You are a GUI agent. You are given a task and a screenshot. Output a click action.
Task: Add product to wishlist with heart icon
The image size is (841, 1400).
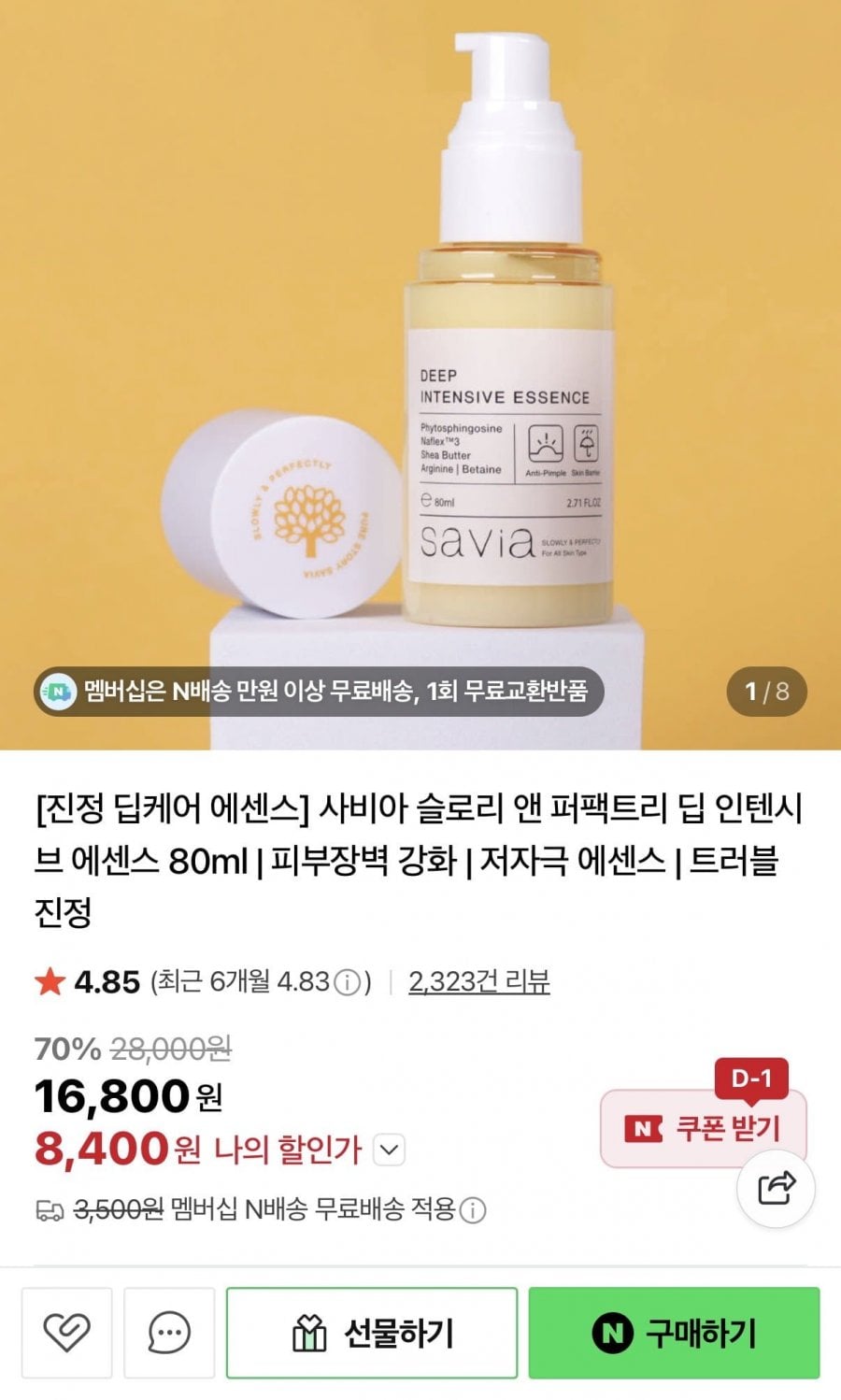[66, 1332]
